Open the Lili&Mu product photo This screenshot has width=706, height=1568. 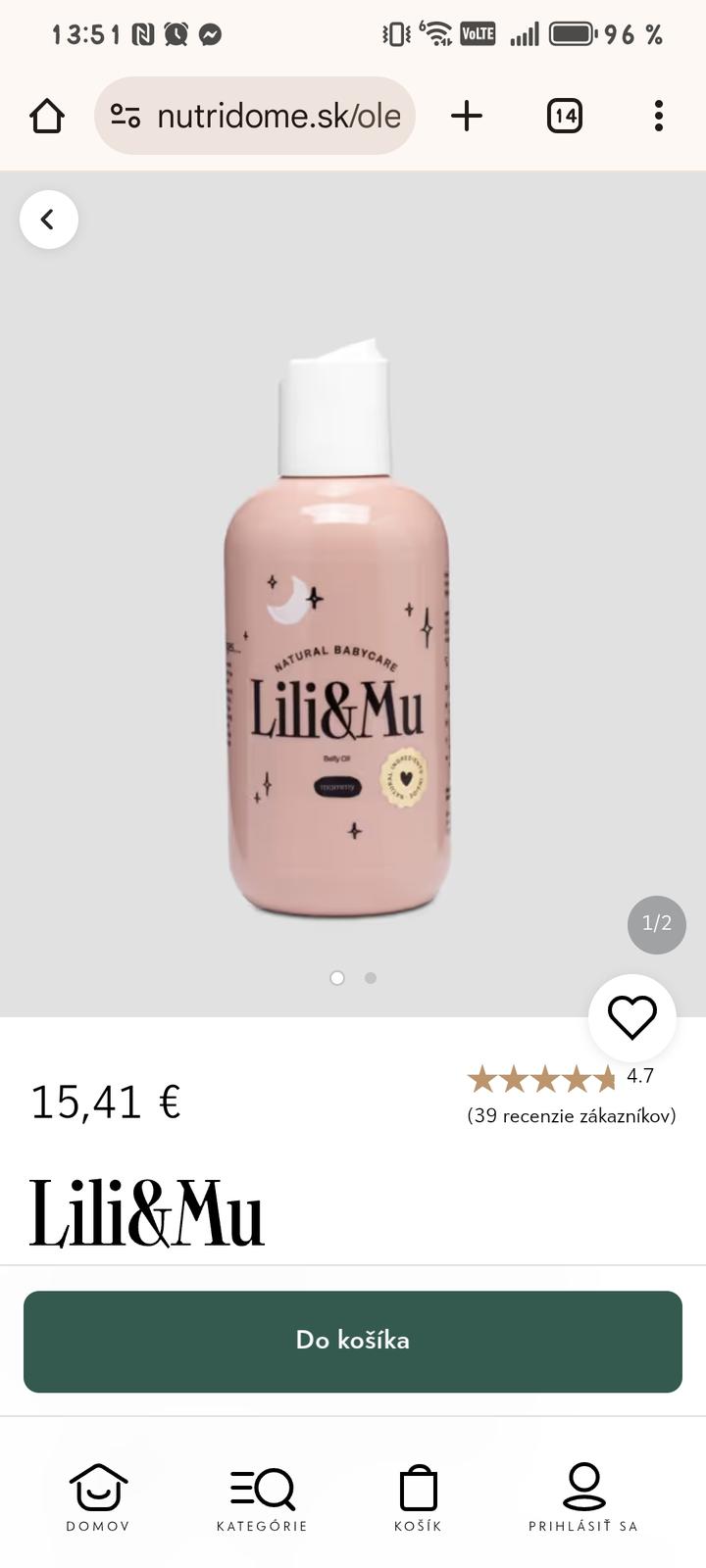click(x=338, y=627)
